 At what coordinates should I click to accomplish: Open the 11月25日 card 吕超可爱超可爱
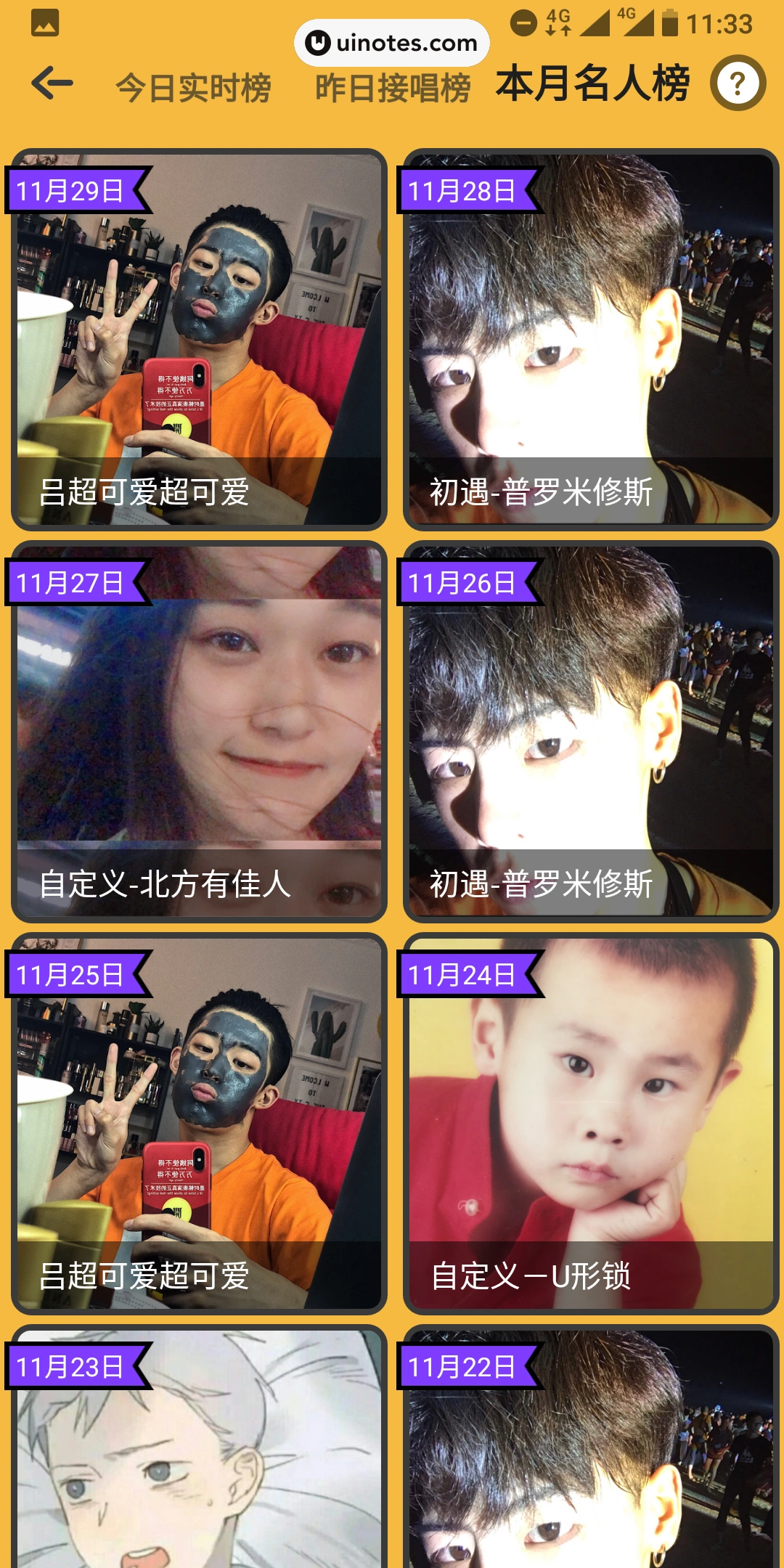199,1124
